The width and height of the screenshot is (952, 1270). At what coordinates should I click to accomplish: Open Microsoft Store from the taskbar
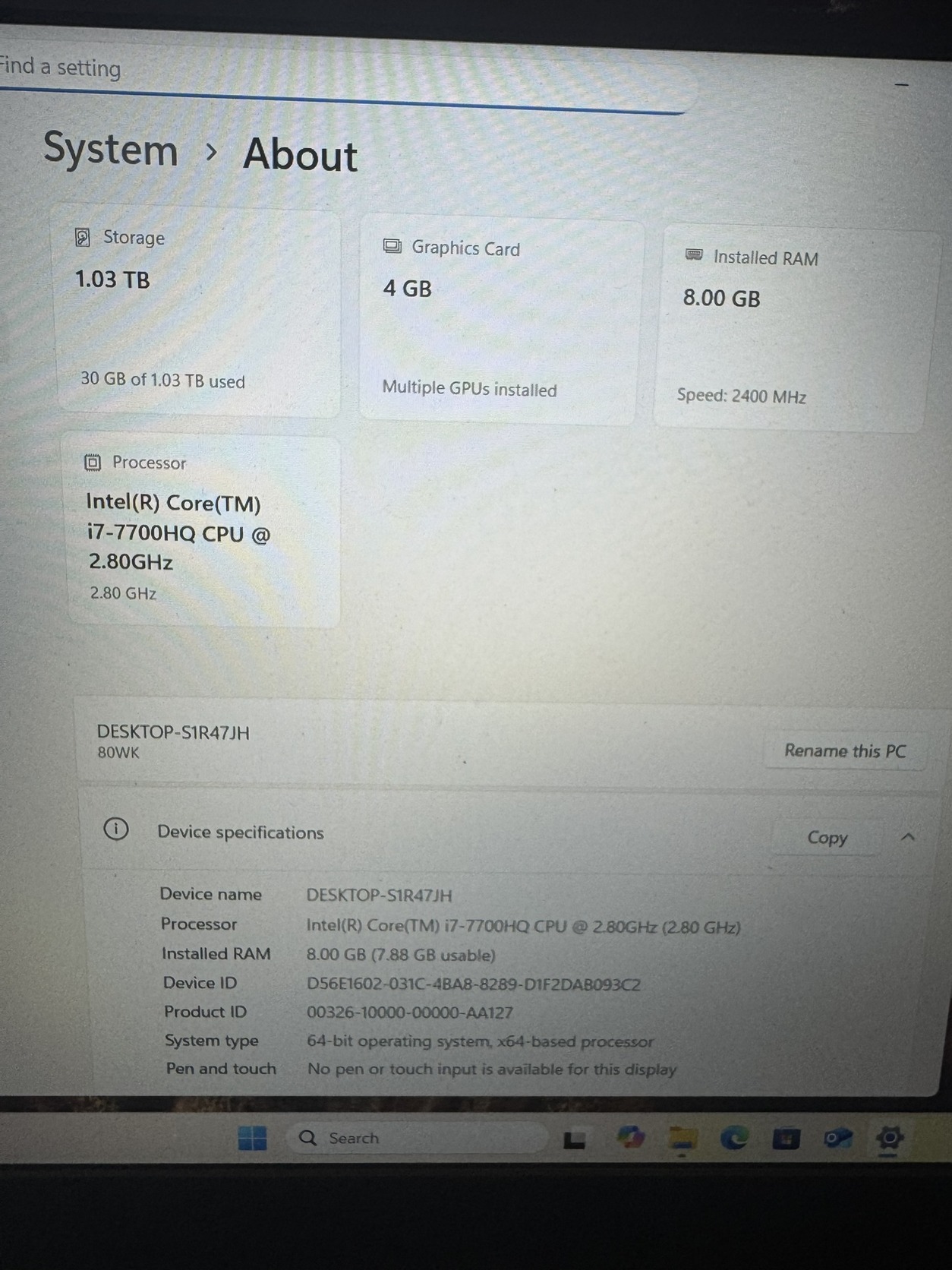point(786,1139)
